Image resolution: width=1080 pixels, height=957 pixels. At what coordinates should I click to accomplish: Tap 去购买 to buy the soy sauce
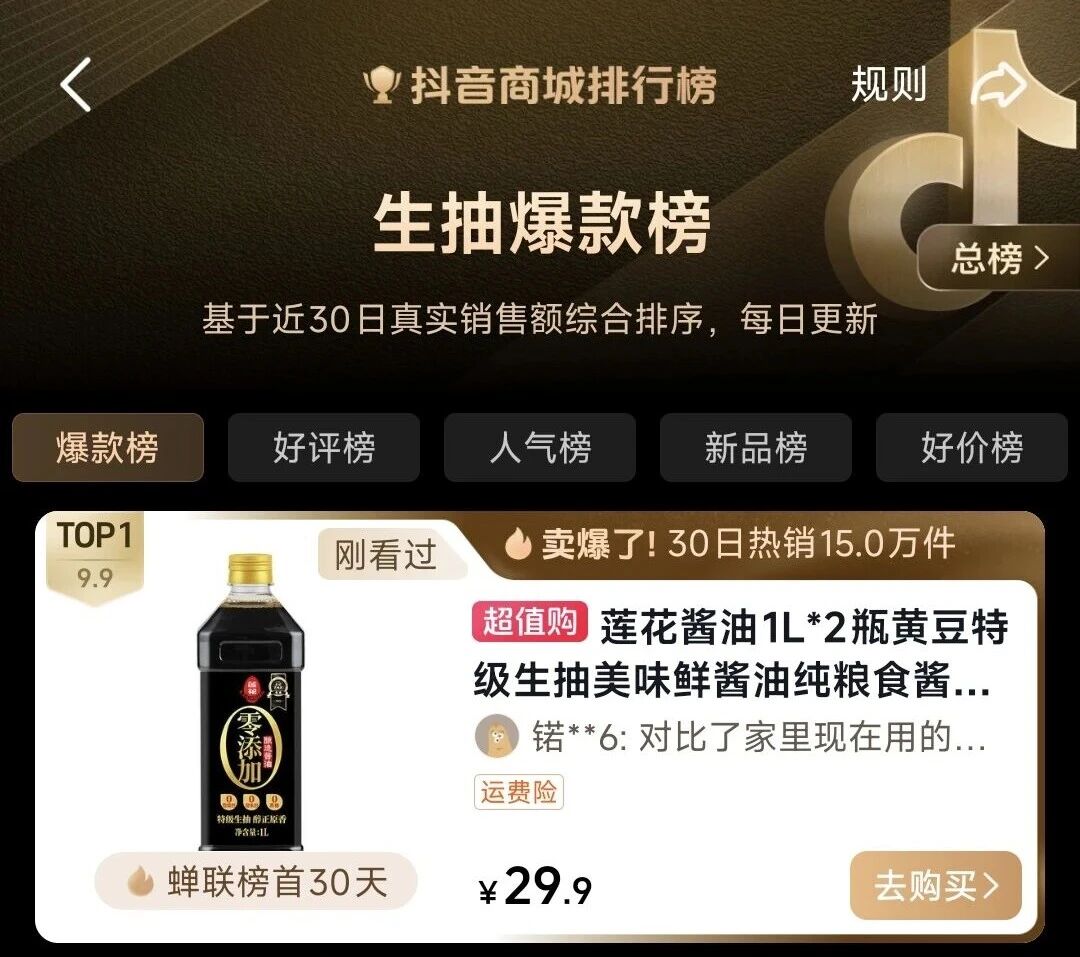(935, 885)
